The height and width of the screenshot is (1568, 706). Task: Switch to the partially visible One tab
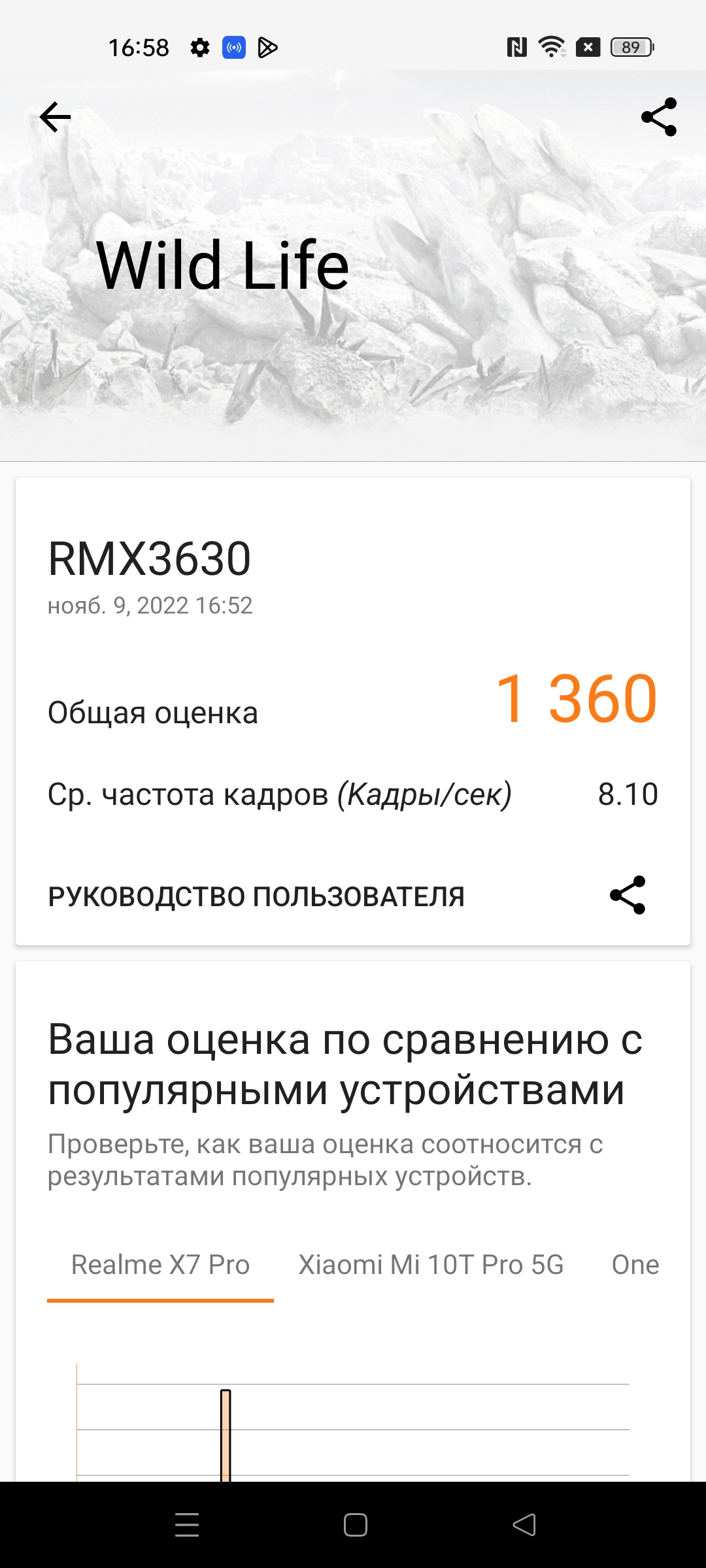[635, 1265]
